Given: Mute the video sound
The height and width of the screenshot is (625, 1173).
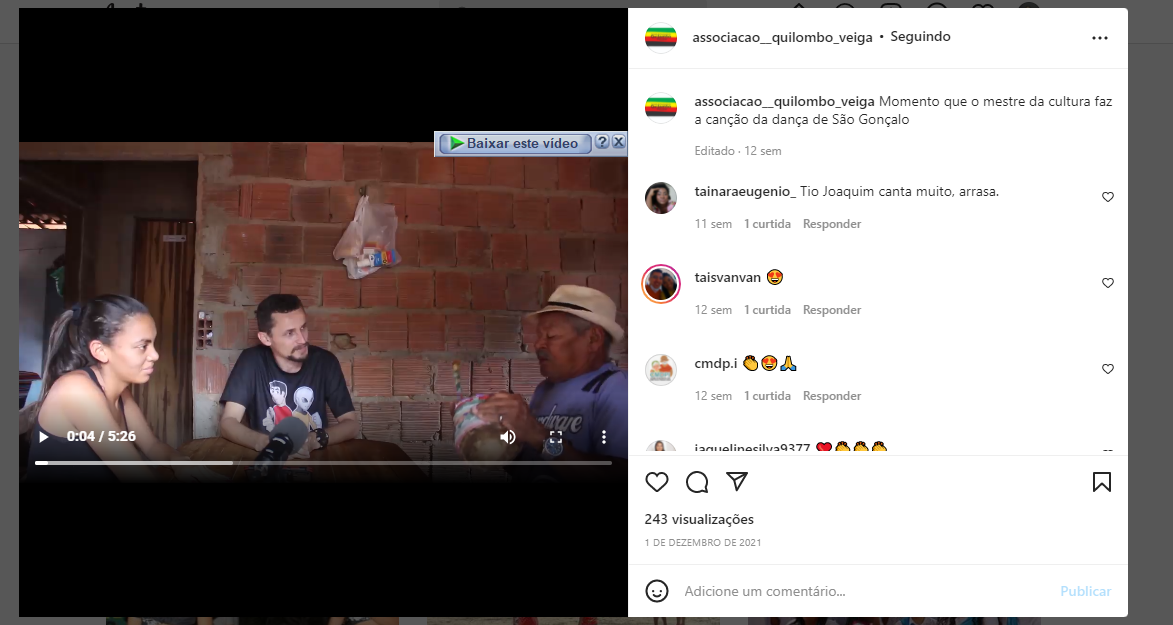Looking at the screenshot, I should click(508, 437).
